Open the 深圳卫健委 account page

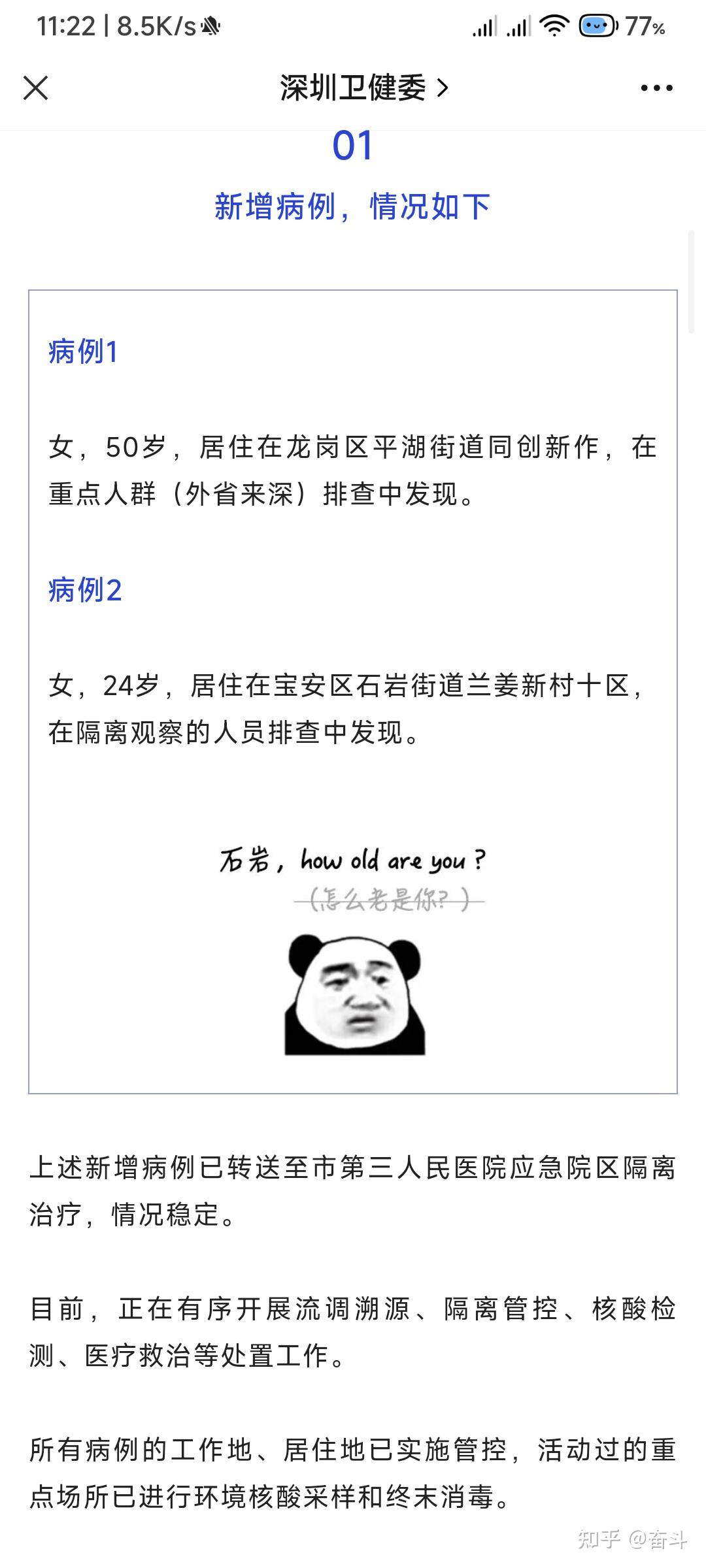(x=364, y=88)
